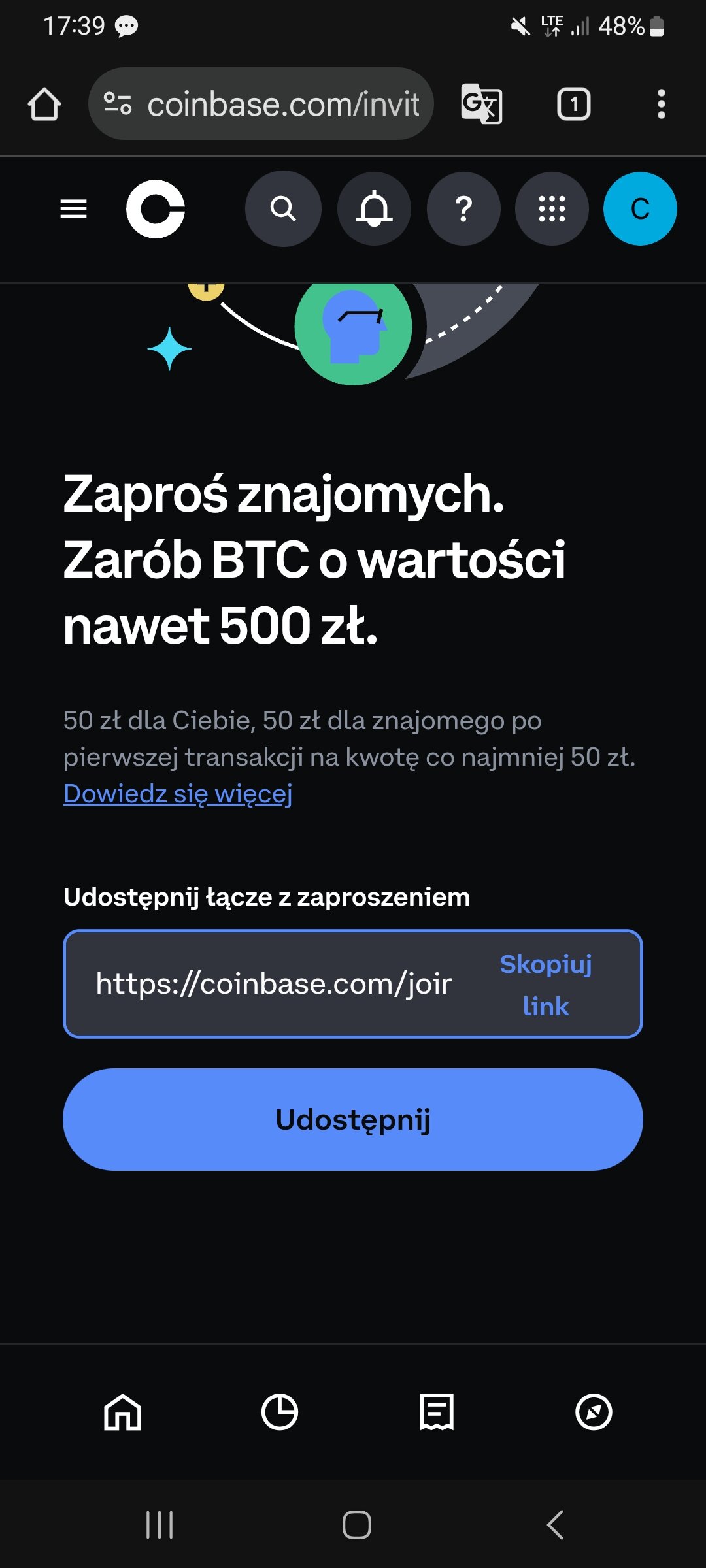This screenshot has height=1568, width=706.
Task: Switch to the explore compass tab
Action: tap(594, 1412)
